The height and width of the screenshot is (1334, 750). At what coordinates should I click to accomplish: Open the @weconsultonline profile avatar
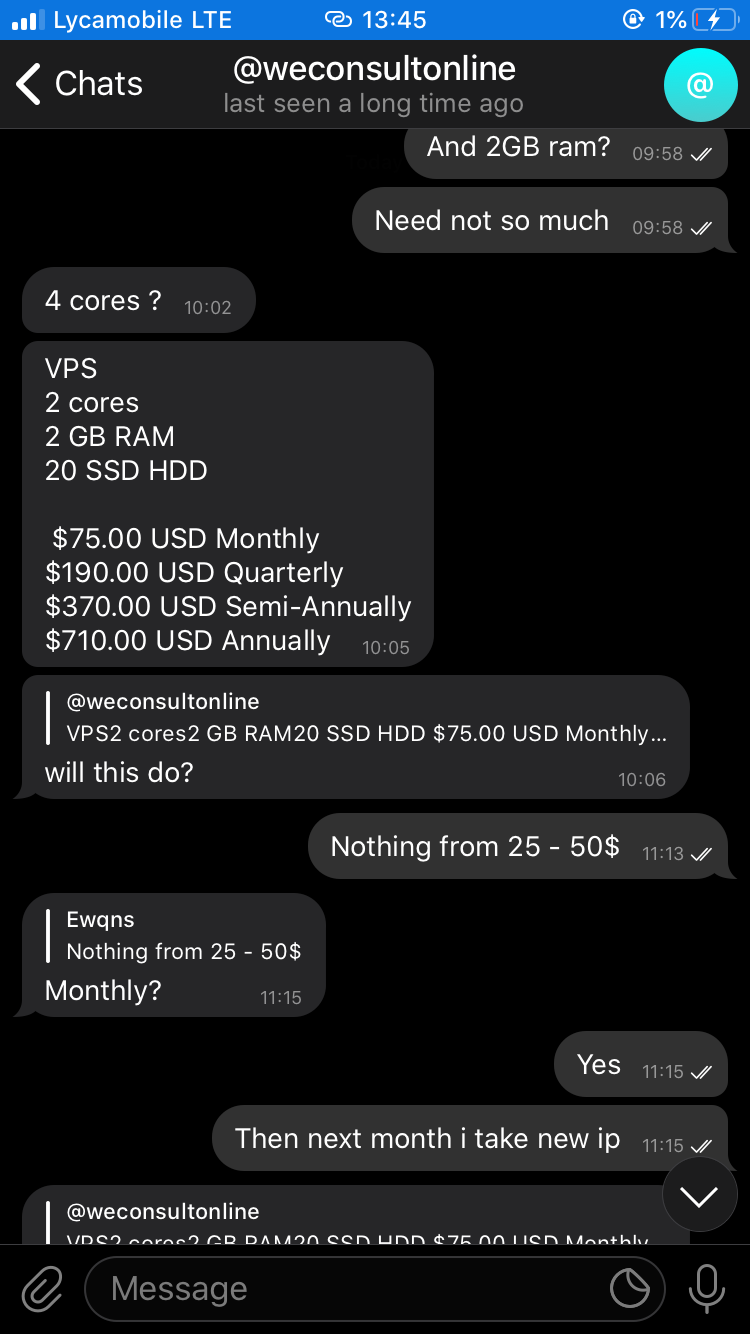700,85
